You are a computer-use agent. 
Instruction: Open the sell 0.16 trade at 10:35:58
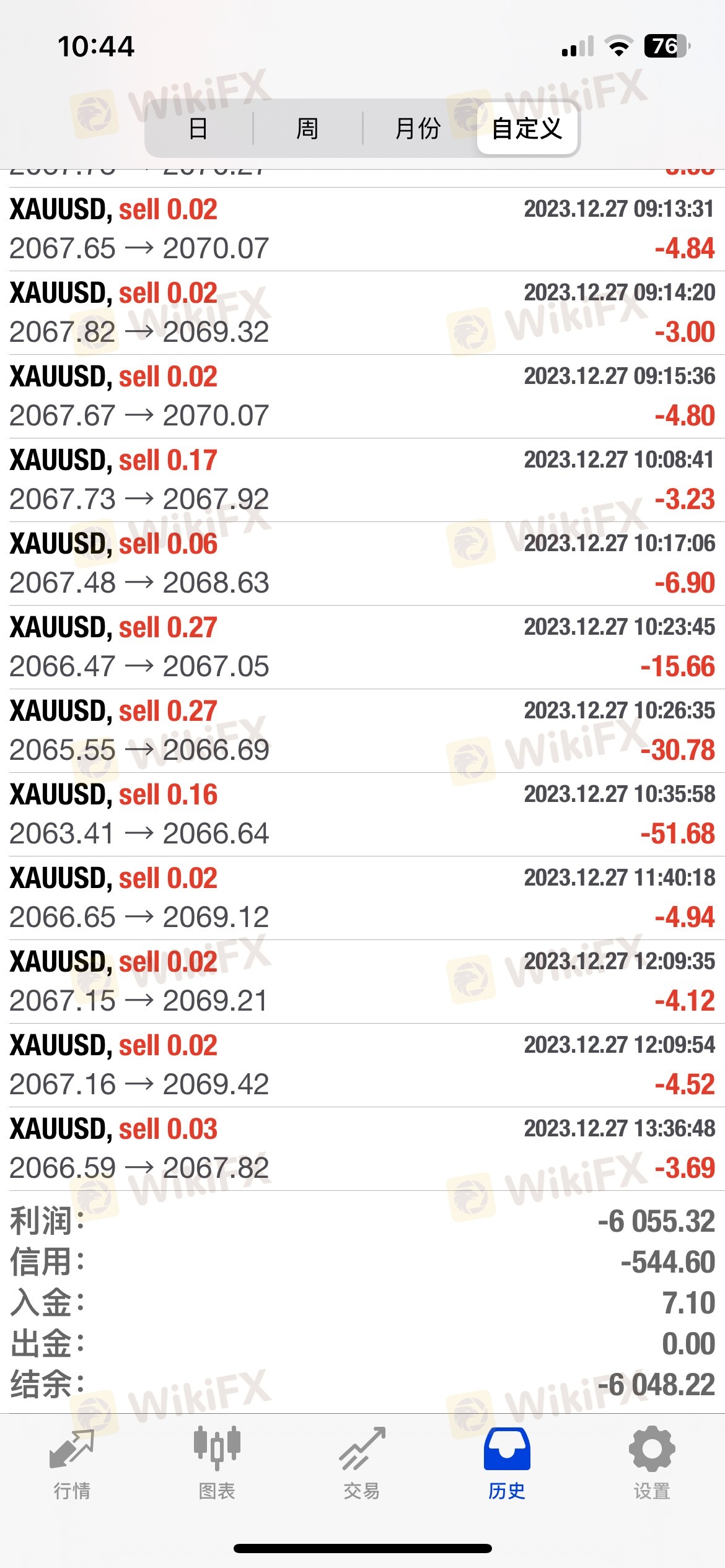tap(362, 814)
